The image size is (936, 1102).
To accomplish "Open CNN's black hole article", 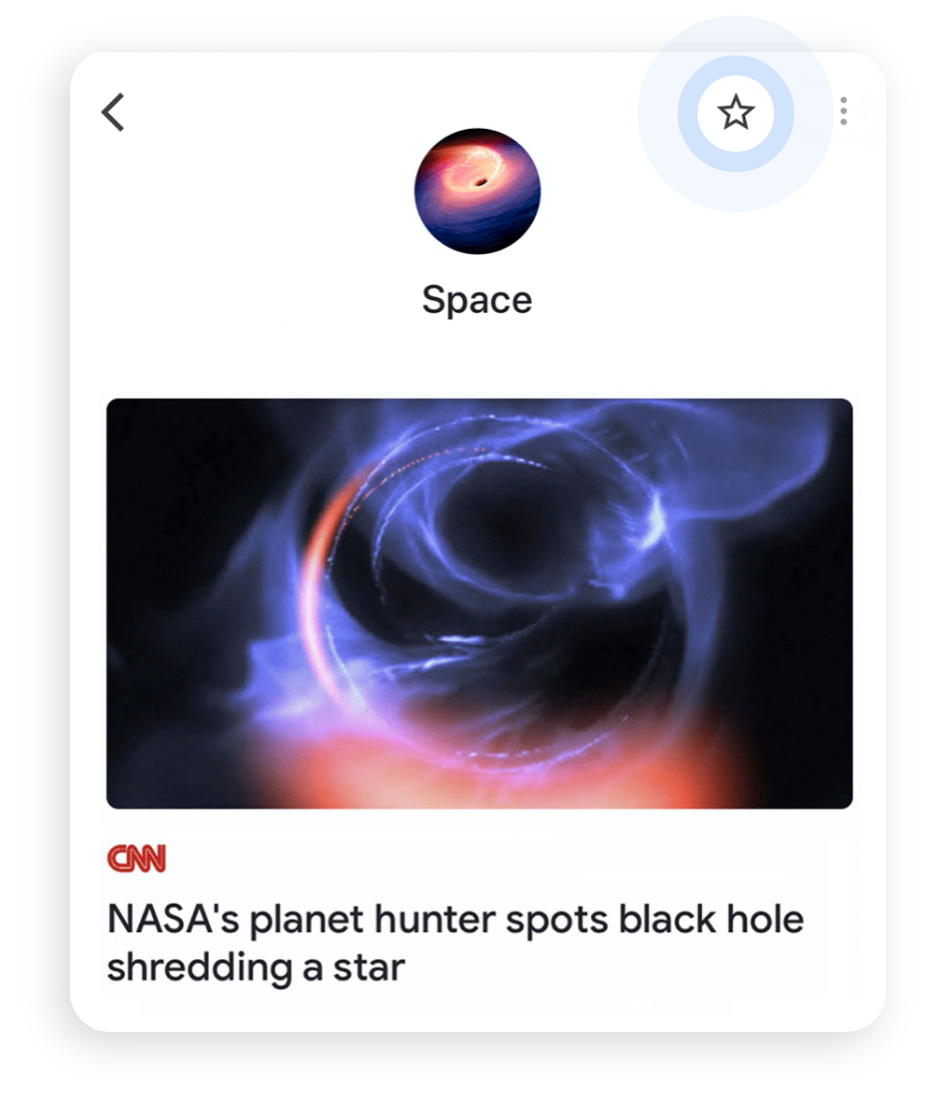I will (x=455, y=942).
